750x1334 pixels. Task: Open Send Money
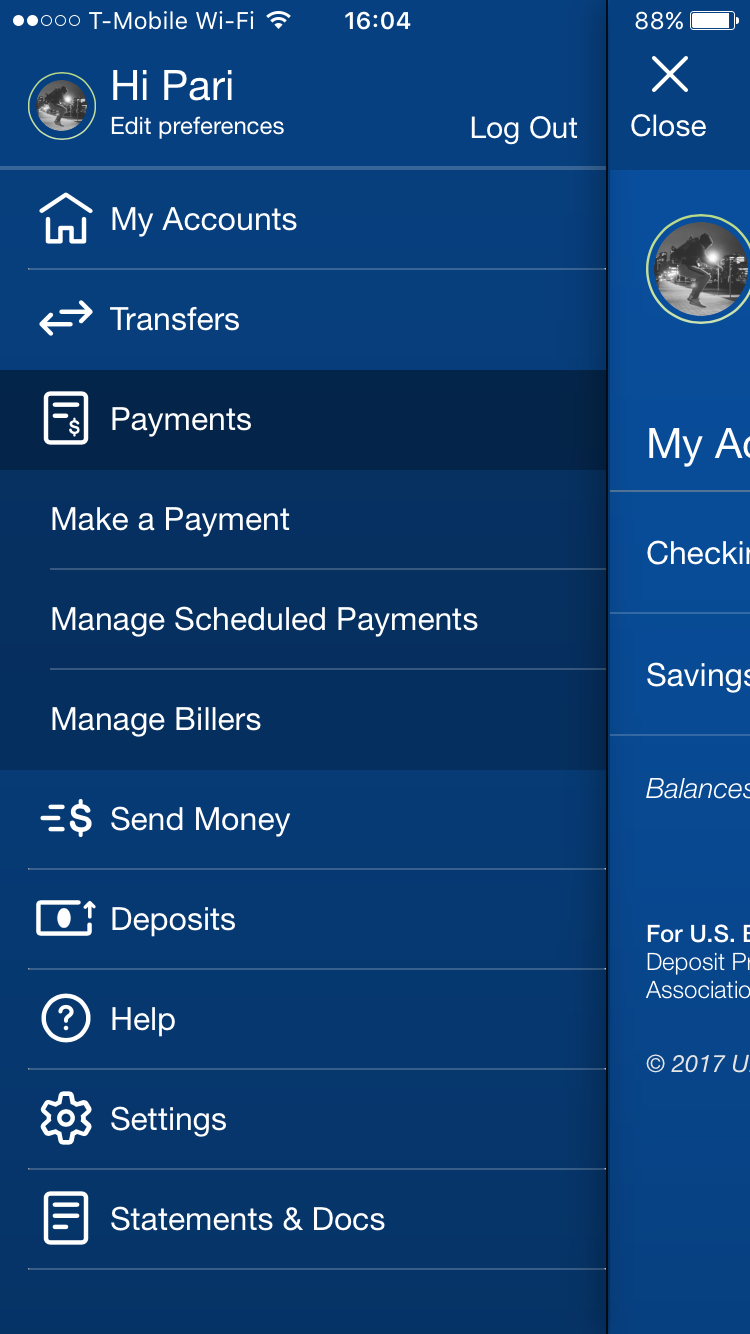coord(200,820)
